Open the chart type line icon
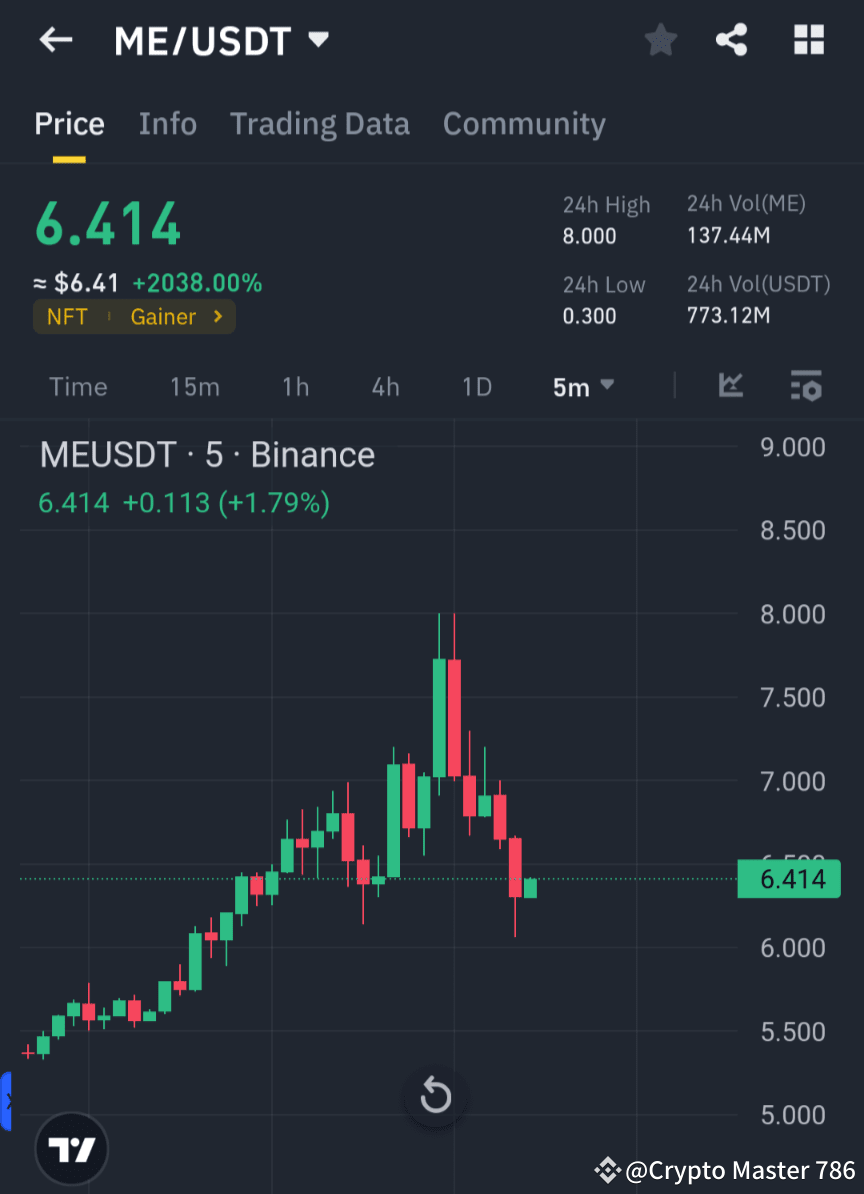The height and width of the screenshot is (1194, 864). coord(731,387)
